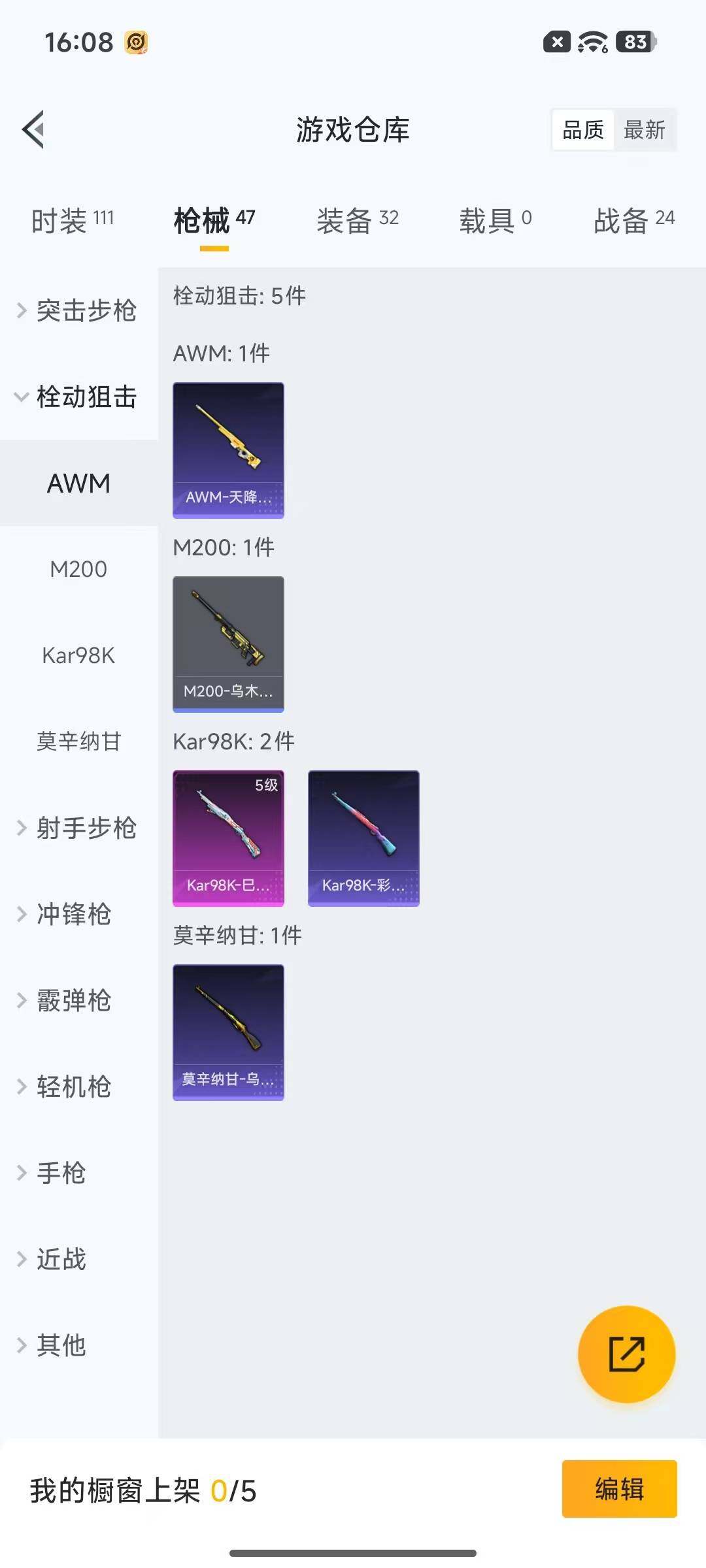The height and width of the screenshot is (1568, 706).
Task: Switch sorting to 最新
Action: point(645,129)
